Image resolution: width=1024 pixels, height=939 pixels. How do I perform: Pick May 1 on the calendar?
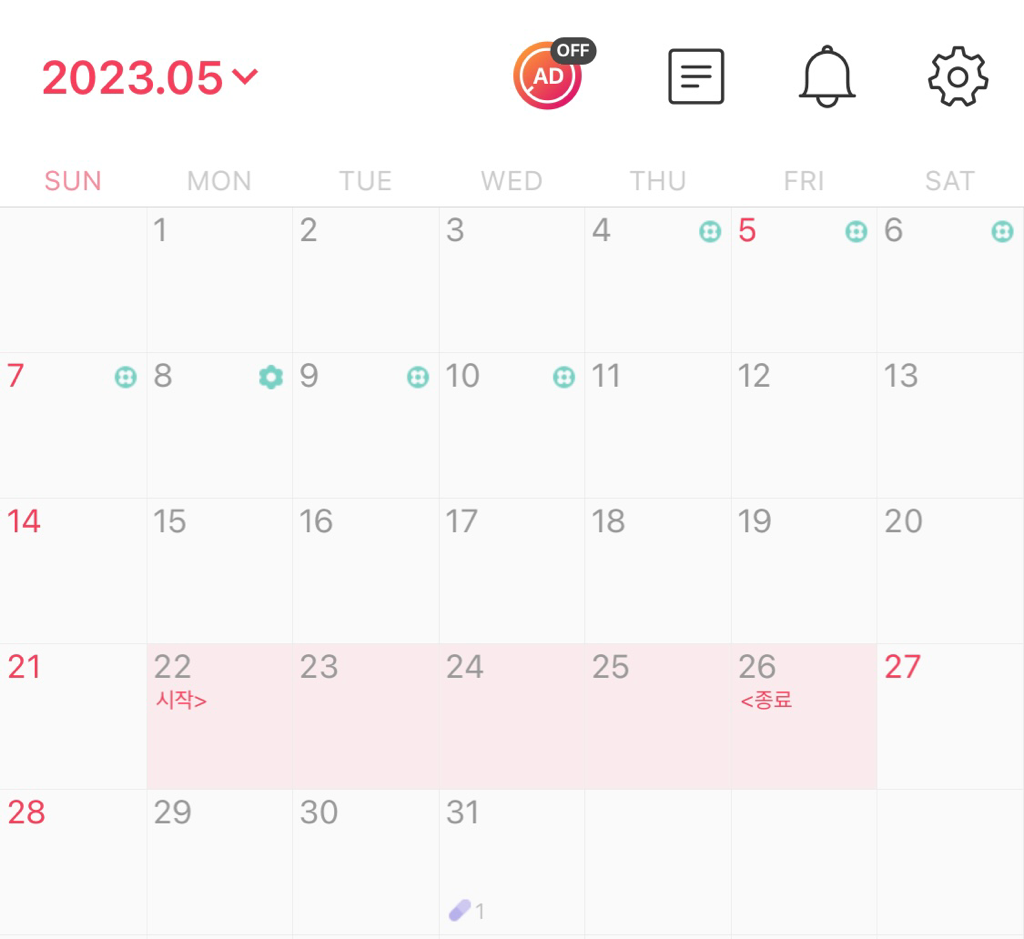pyautogui.click(x=219, y=280)
